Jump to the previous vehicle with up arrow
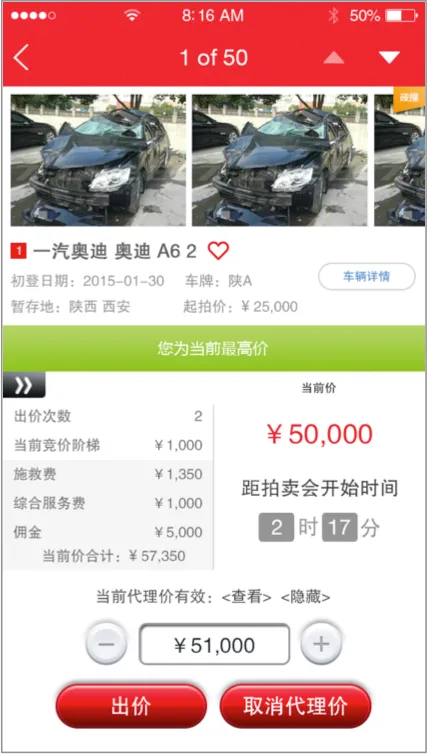 click(334, 58)
